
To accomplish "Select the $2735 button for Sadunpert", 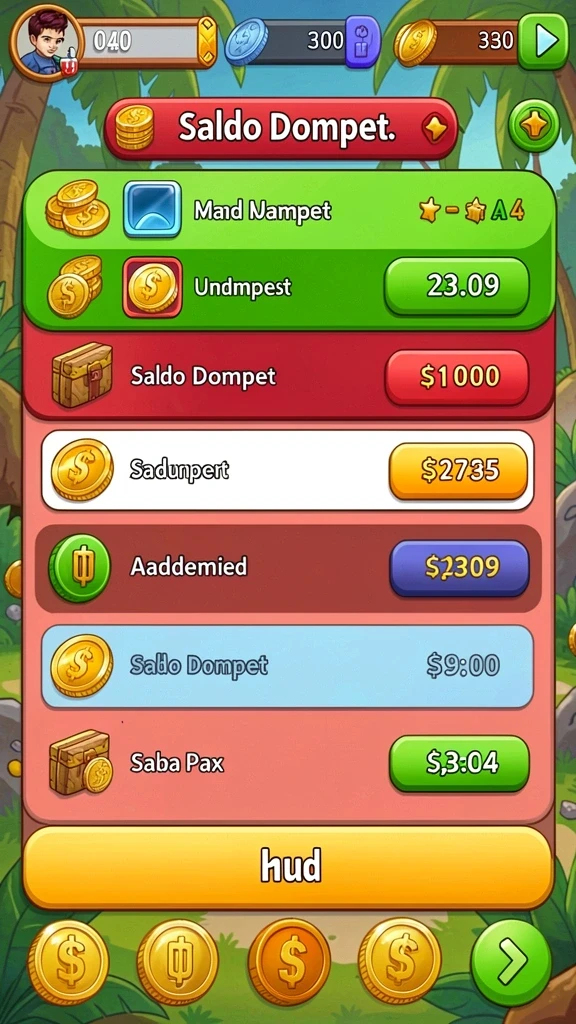I will click(x=458, y=470).
